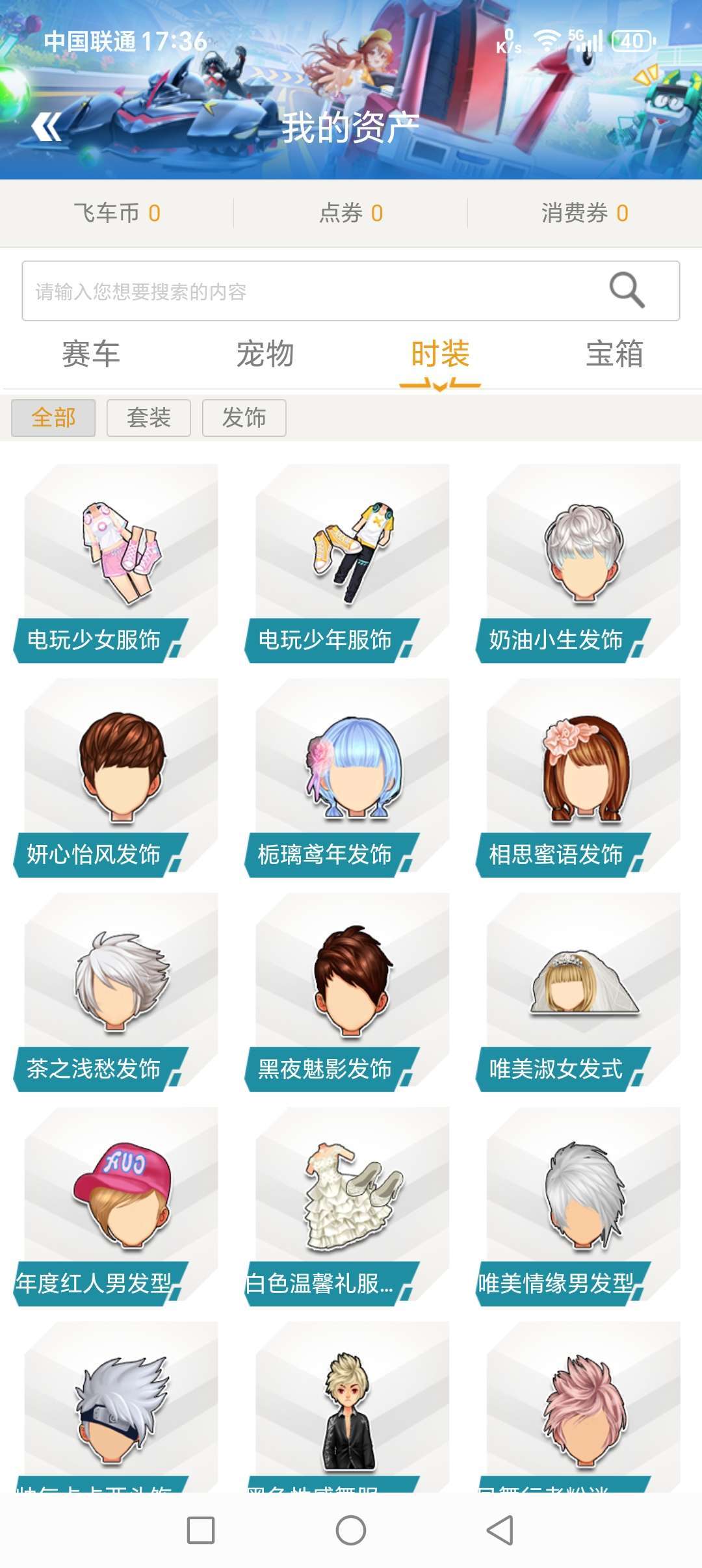The height and width of the screenshot is (1568, 702).
Task: Go back using the double-arrow icon
Action: [x=47, y=127]
